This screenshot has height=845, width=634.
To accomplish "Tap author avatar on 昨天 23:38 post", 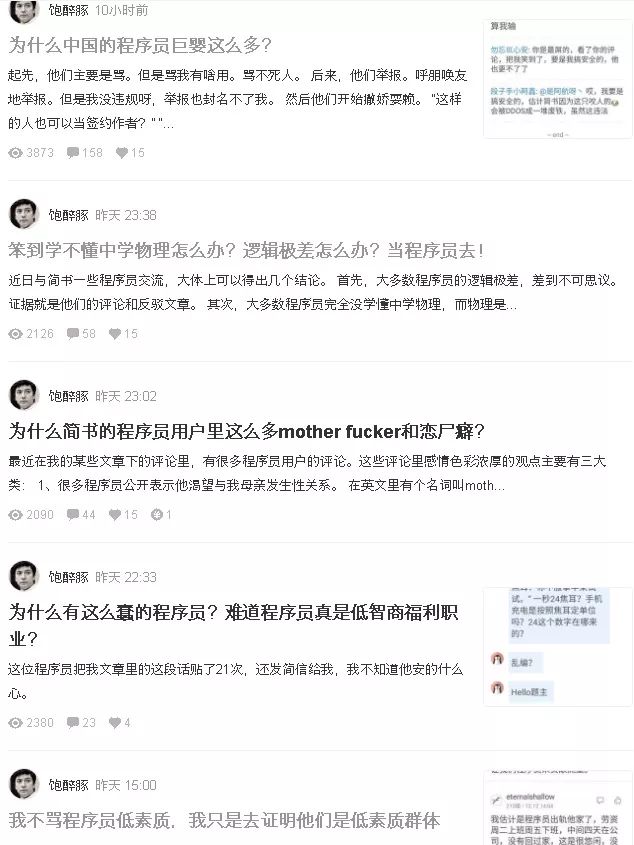I will tap(23, 215).
